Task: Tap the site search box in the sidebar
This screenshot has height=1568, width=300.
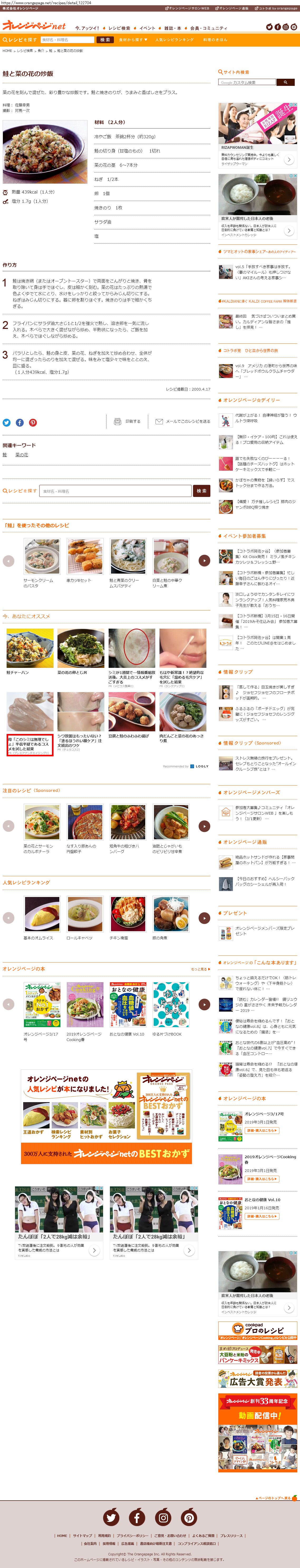Action: click(247, 82)
